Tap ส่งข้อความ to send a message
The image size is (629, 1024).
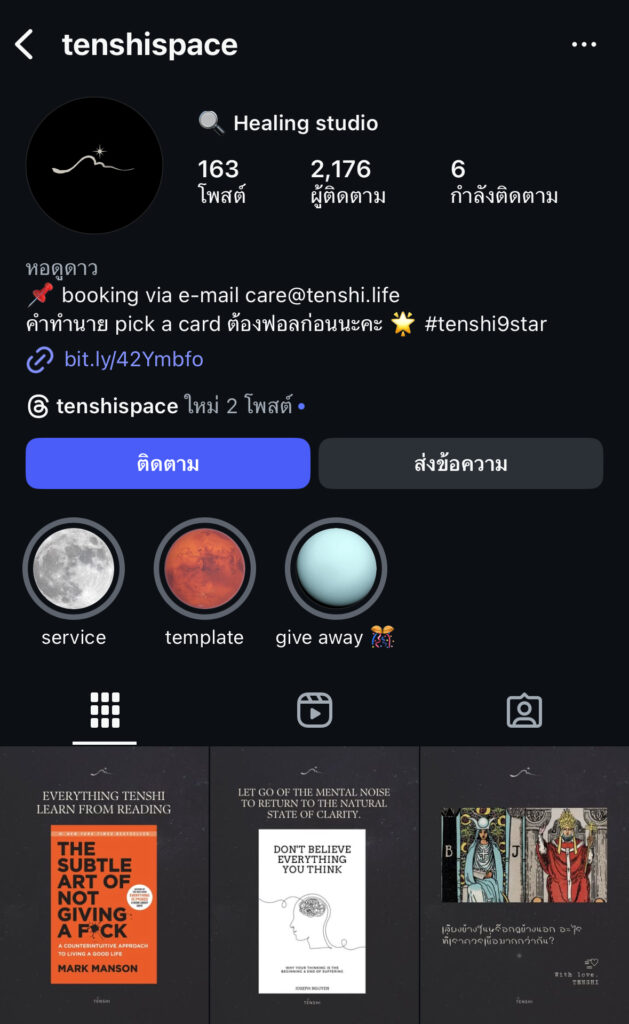460,464
